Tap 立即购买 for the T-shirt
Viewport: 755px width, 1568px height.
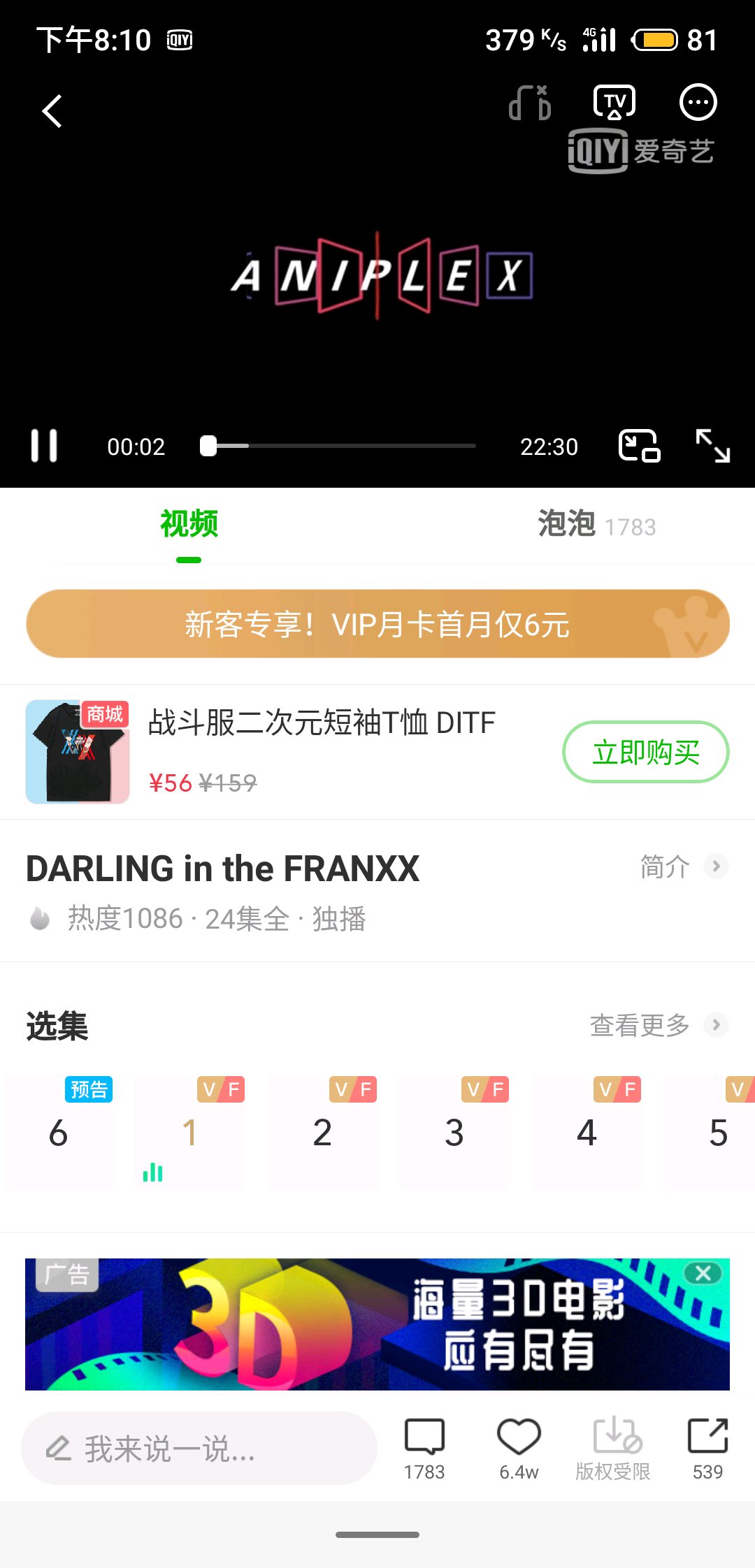coord(645,752)
